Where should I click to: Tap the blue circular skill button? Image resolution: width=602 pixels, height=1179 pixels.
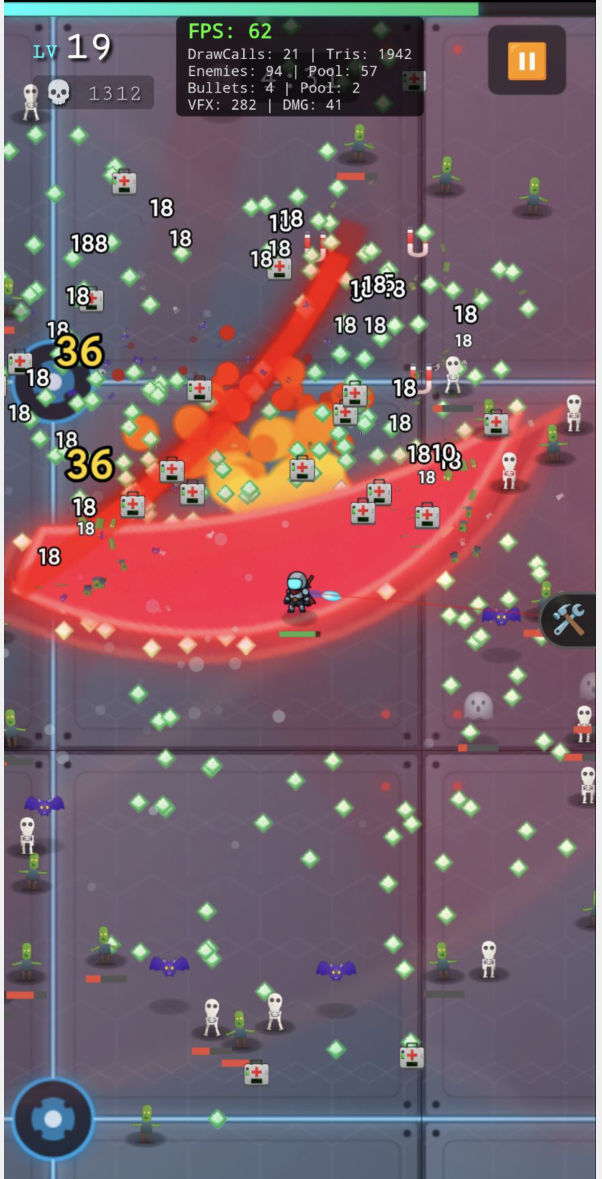(x=53, y=1118)
